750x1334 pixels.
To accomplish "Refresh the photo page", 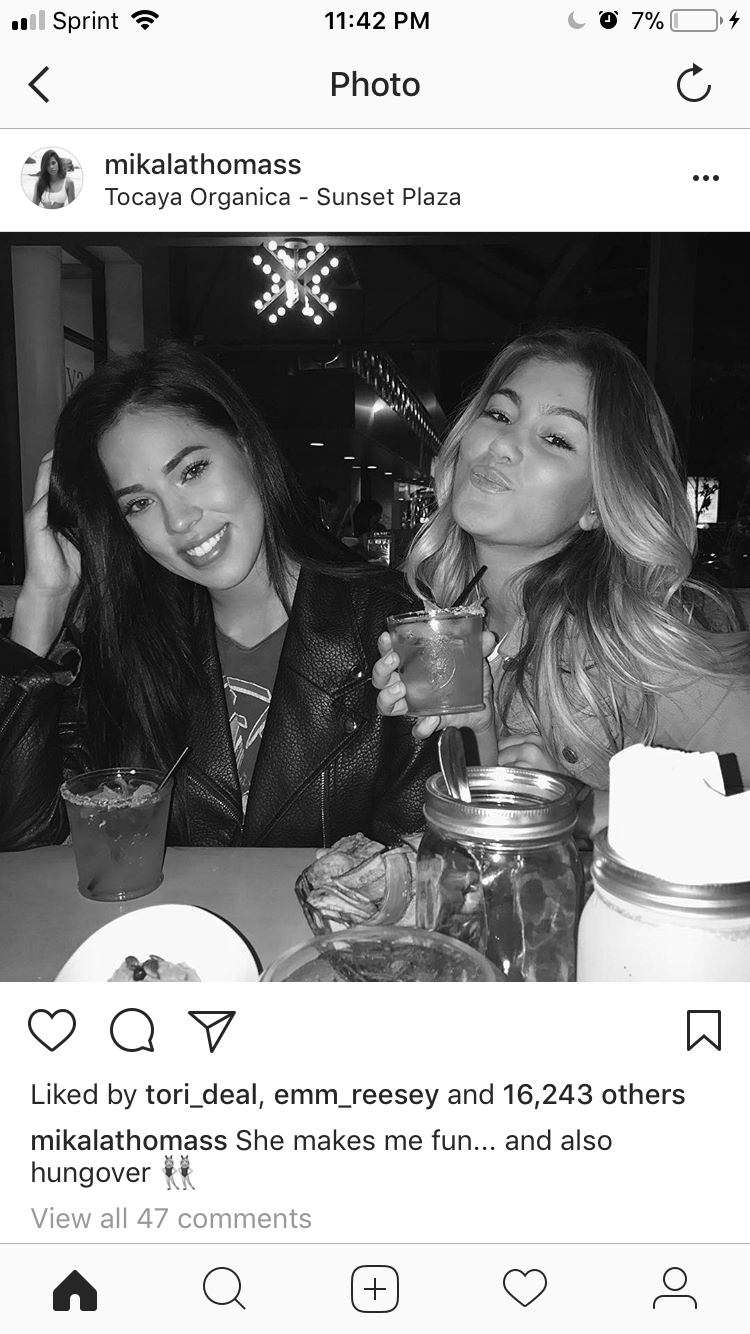I will pyautogui.click(x=693, y=85).
